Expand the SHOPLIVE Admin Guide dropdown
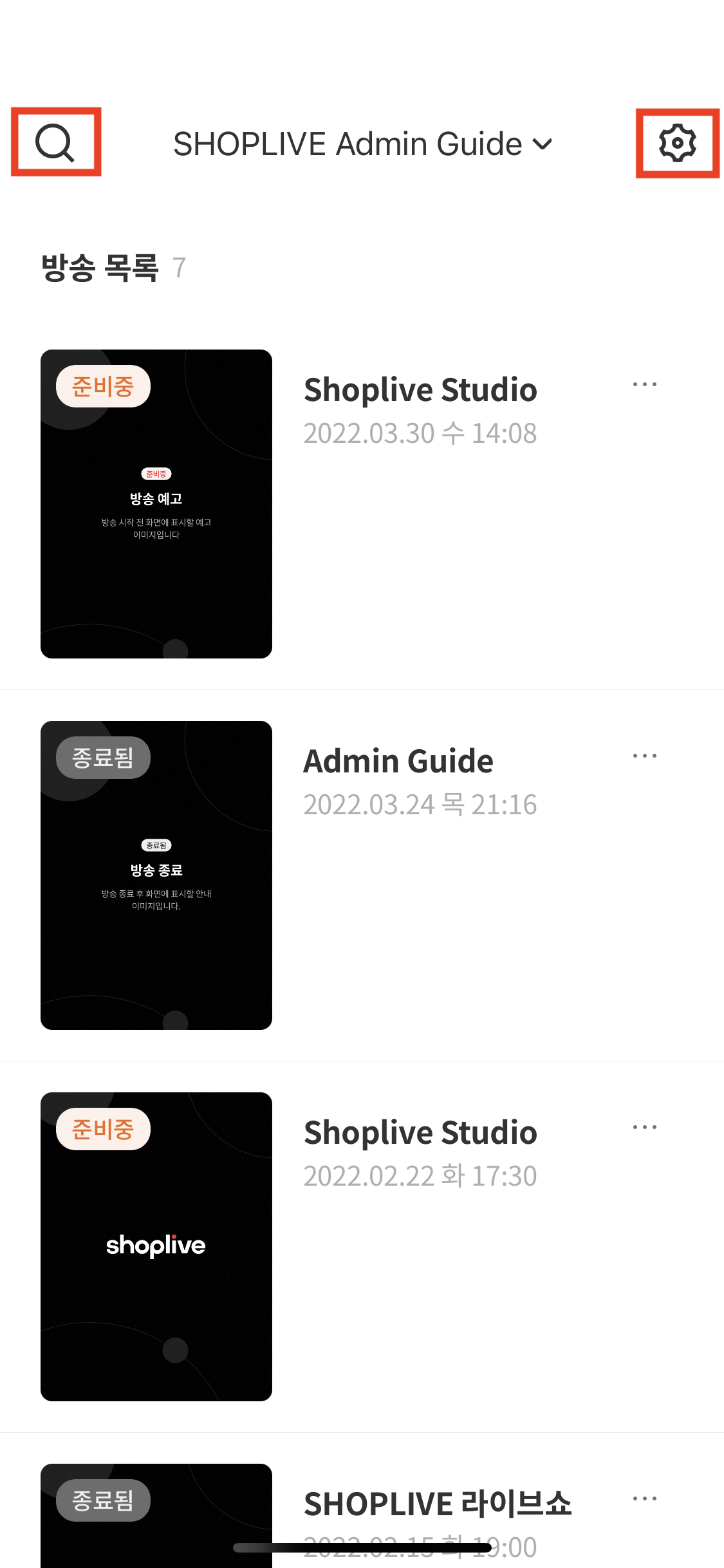This screenshot has width=724, height=1568. [x=362, y=144]
